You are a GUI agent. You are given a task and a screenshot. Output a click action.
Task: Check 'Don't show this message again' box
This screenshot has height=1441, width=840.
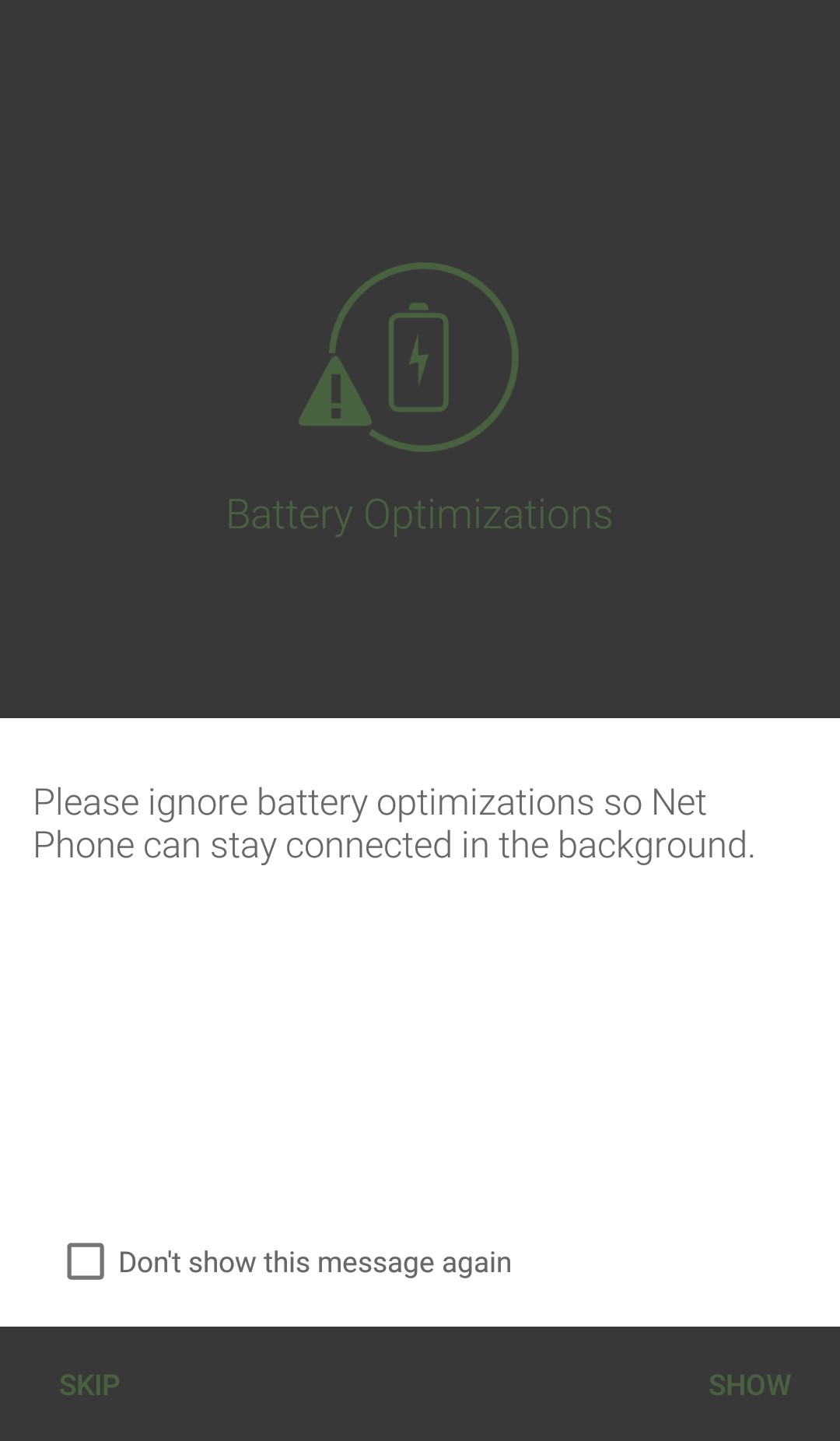[86, 1261]
